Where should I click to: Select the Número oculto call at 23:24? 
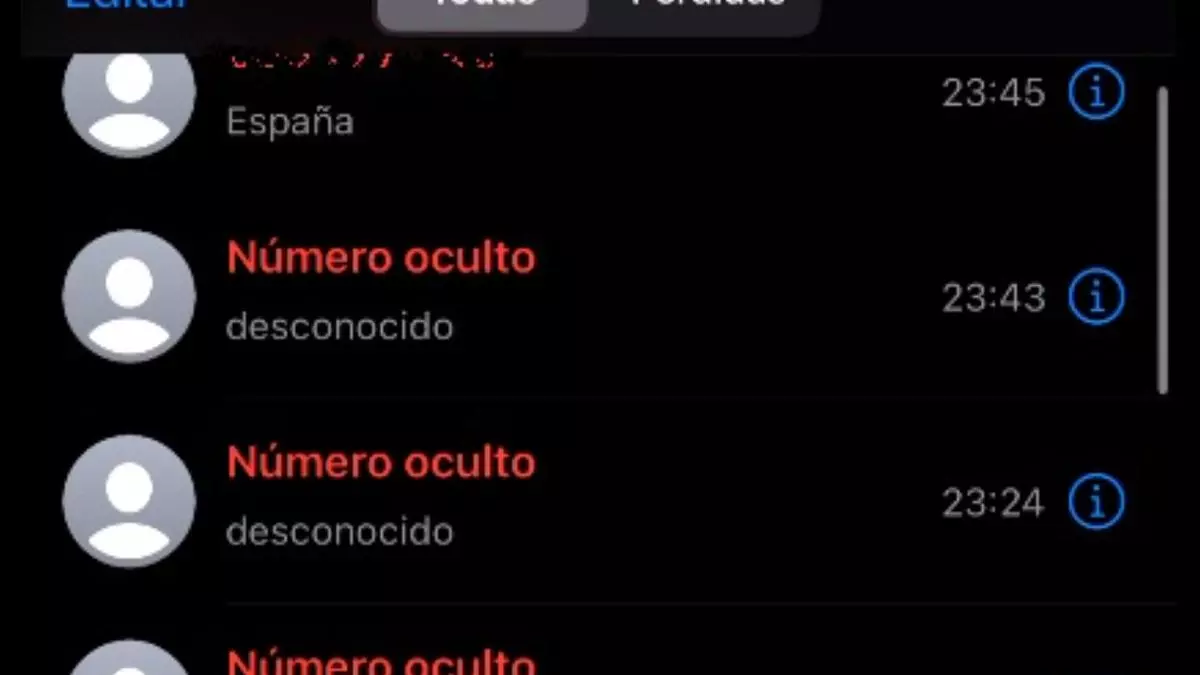tap(500, 500)
